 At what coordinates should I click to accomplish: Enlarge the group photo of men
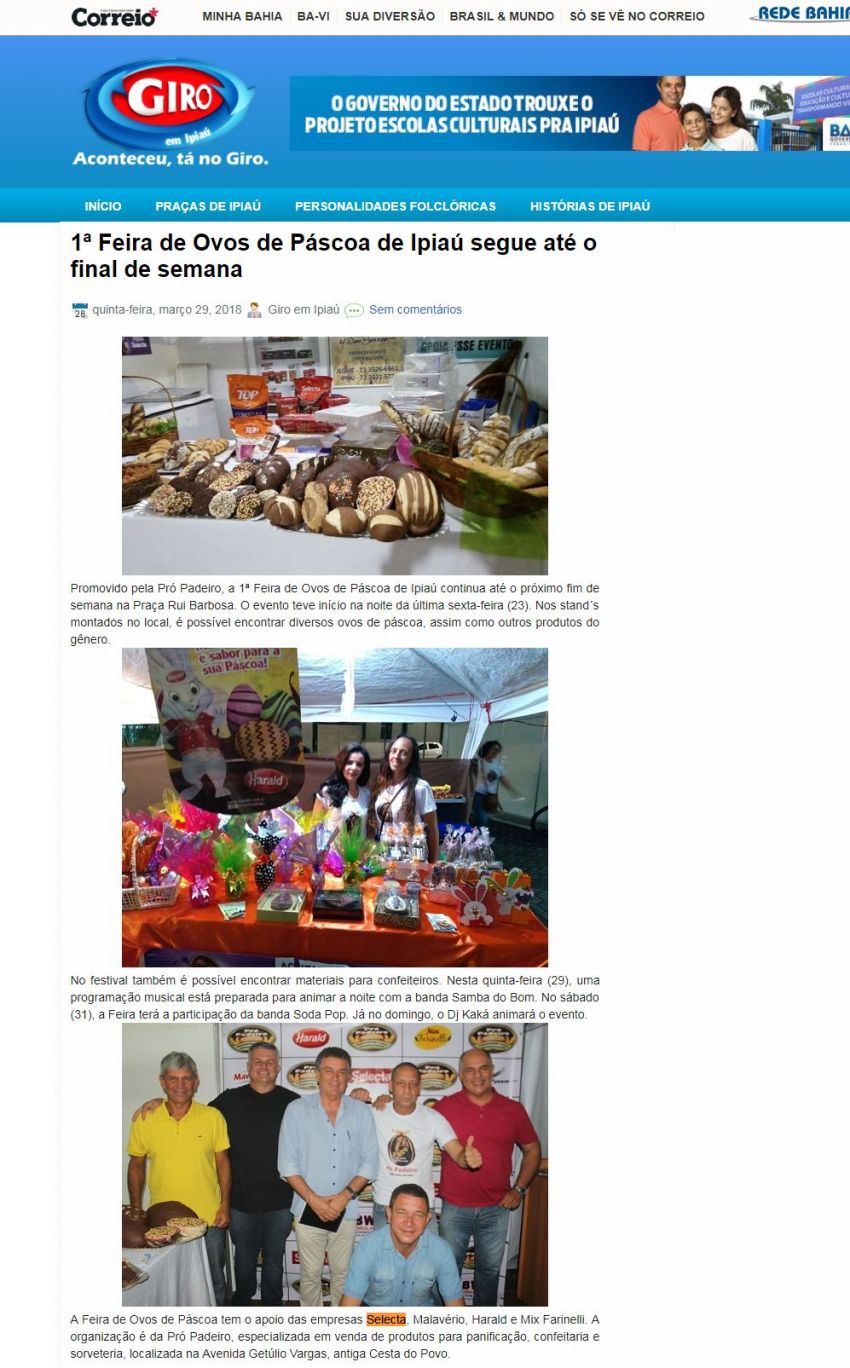[x=335, y=1165]
